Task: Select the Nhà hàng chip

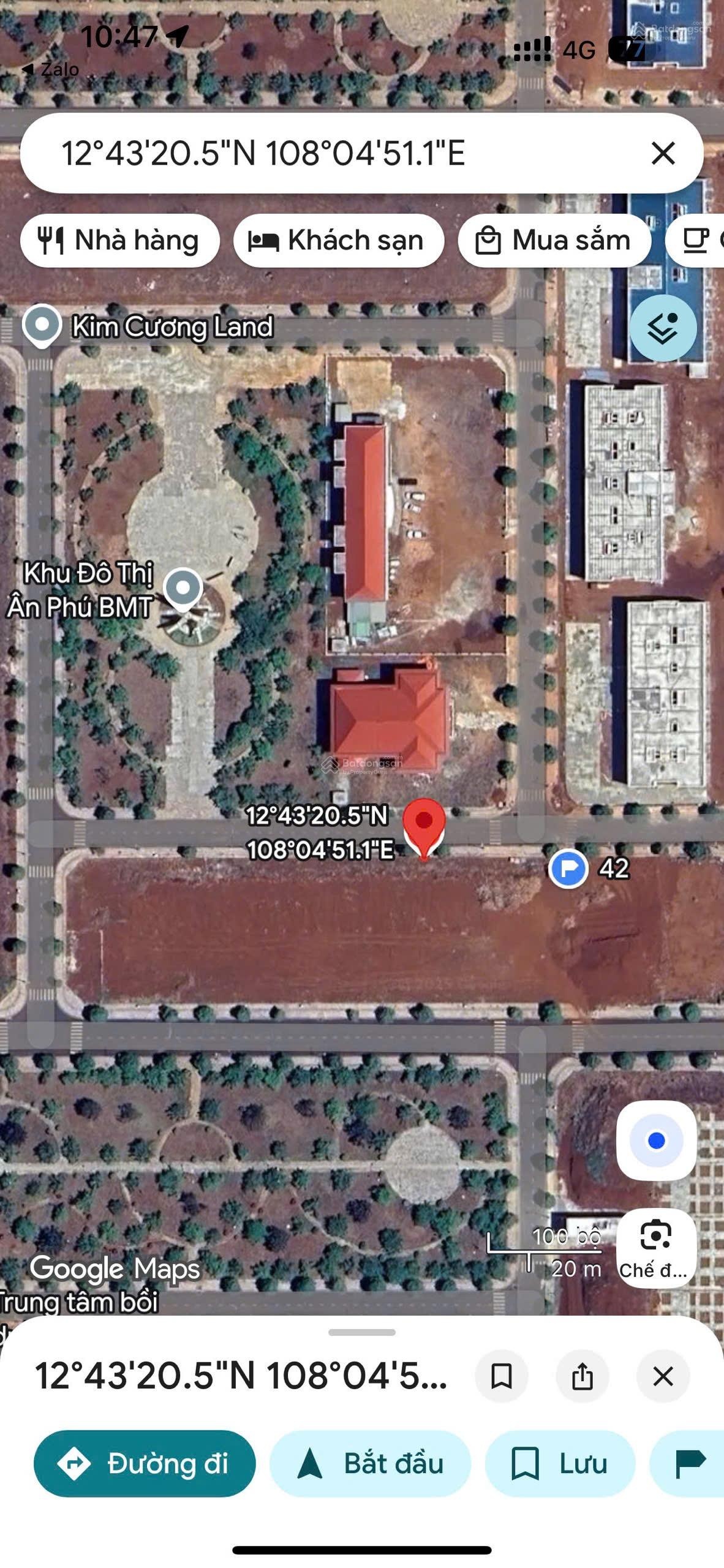Action: click(x=120, y=240)
